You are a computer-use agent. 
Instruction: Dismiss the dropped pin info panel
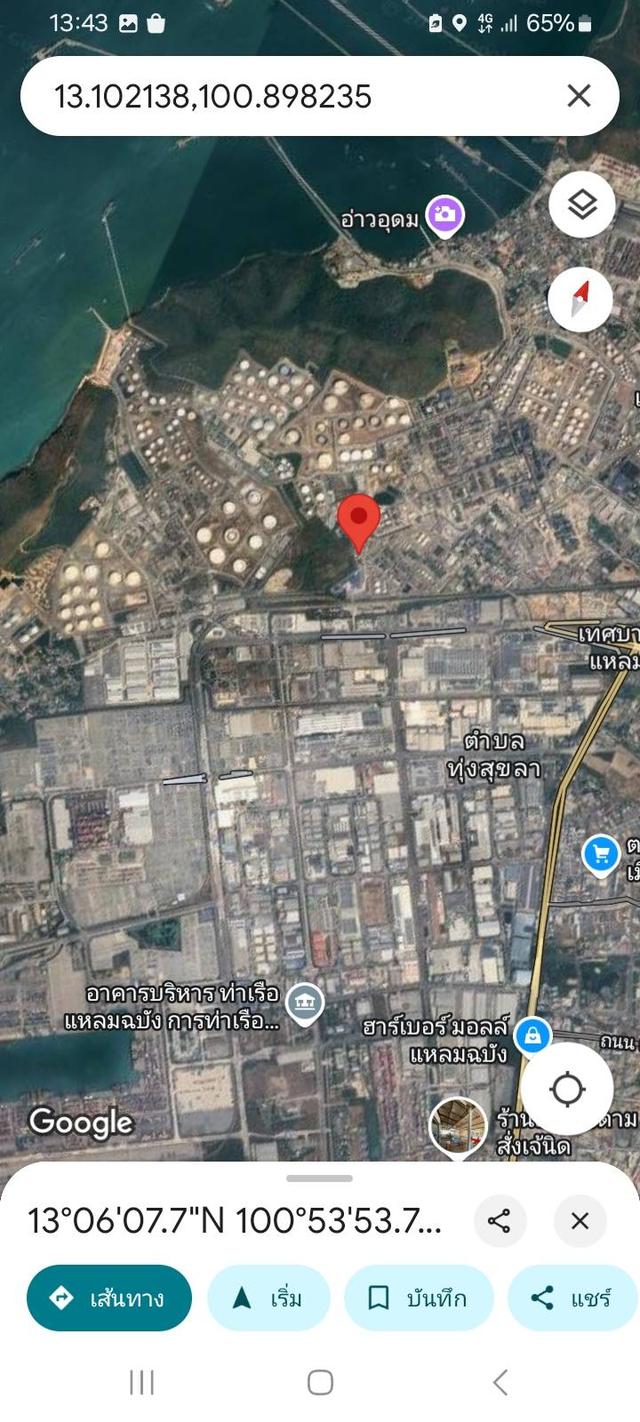(580, 1221)
